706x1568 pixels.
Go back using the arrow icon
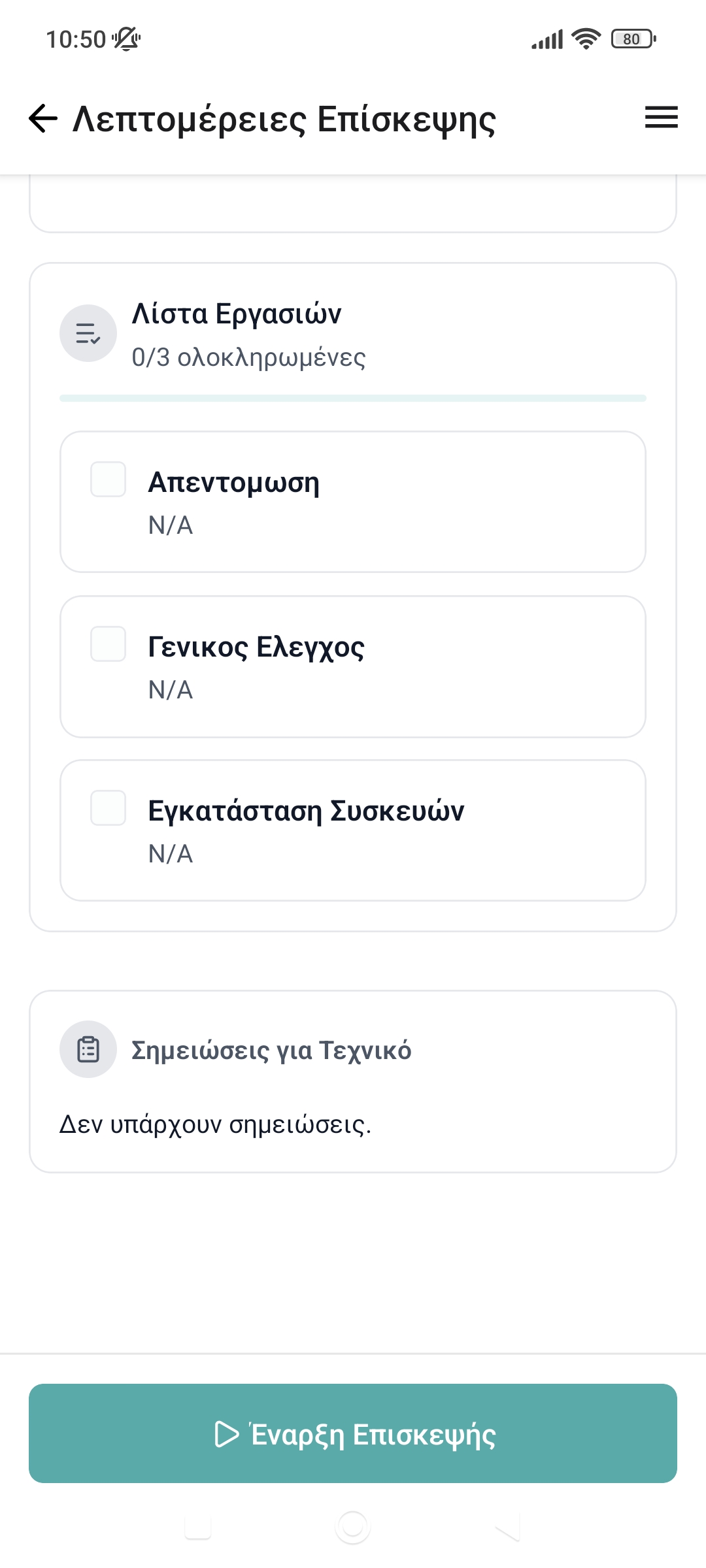click(43, 118)
